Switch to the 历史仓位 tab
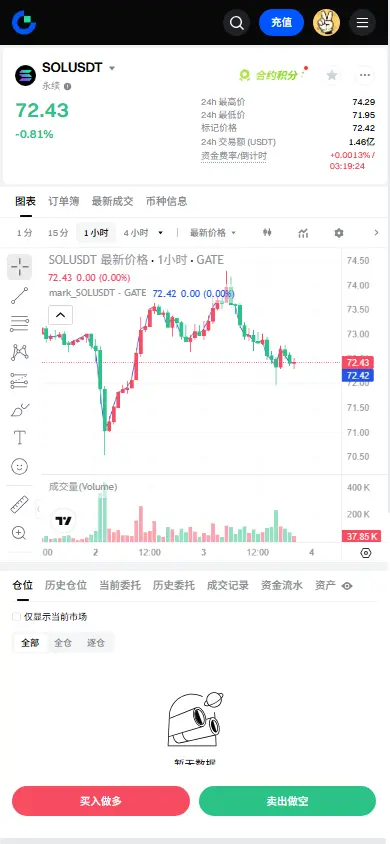The height and width of the screenshot is (844, 390). 66,586
